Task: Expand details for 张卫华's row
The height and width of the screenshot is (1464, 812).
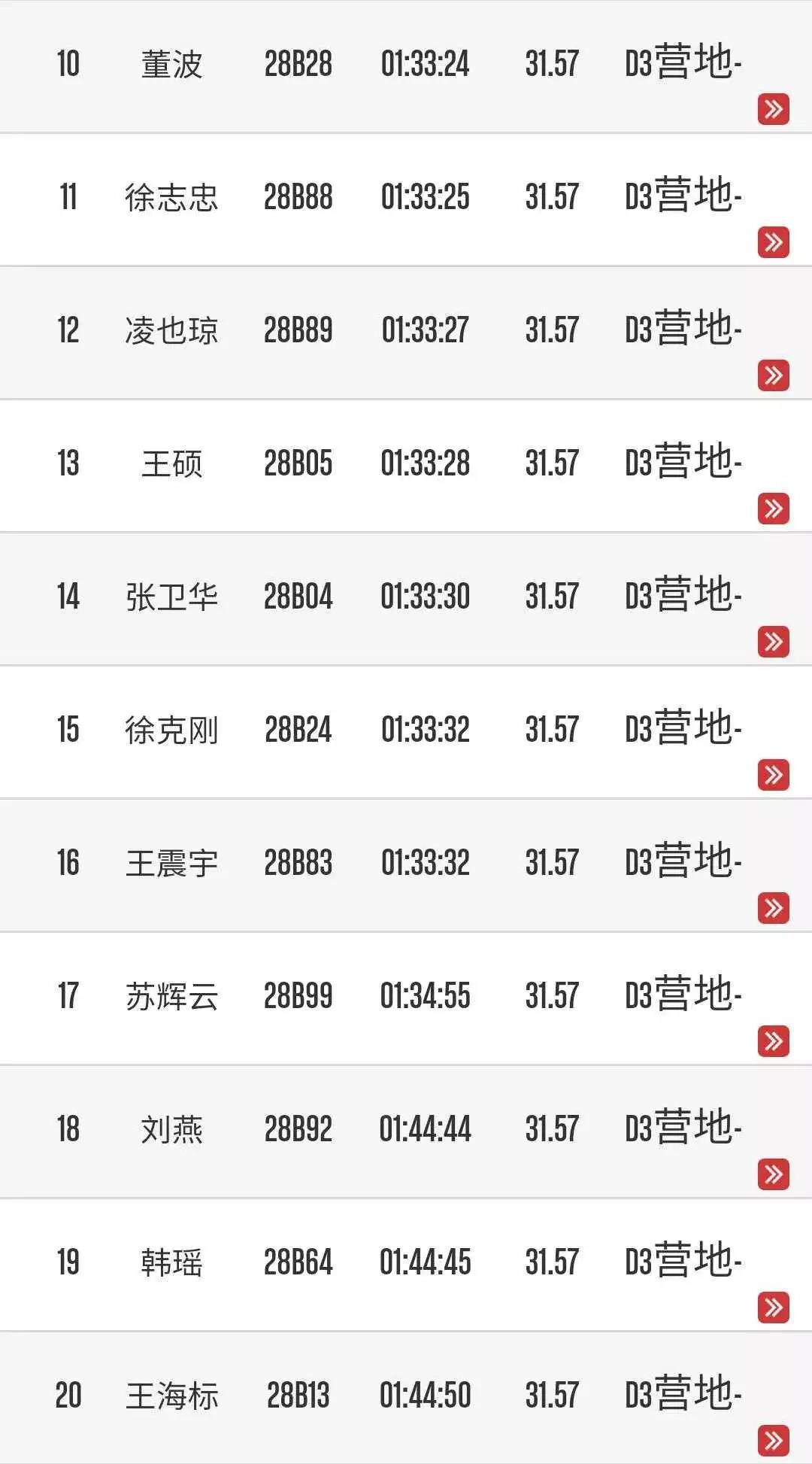Action: coord(773,642)
